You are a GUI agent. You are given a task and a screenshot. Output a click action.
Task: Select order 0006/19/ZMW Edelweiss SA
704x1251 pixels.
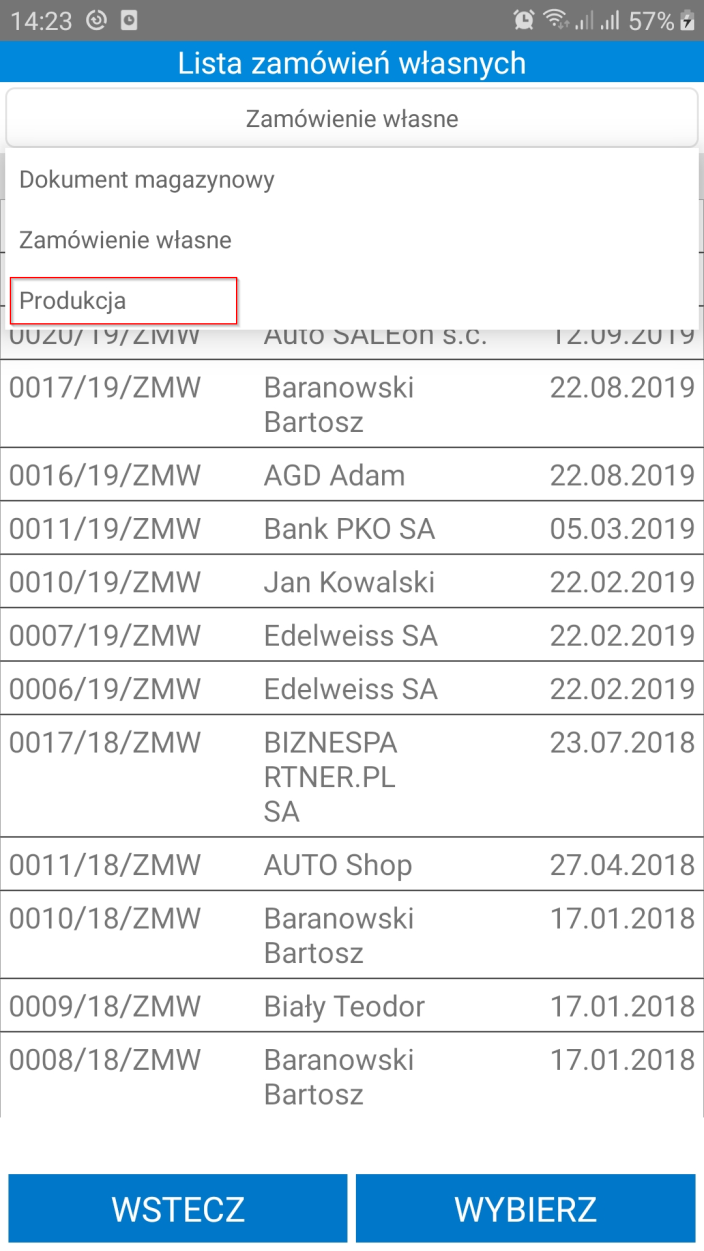click(351, 689)
